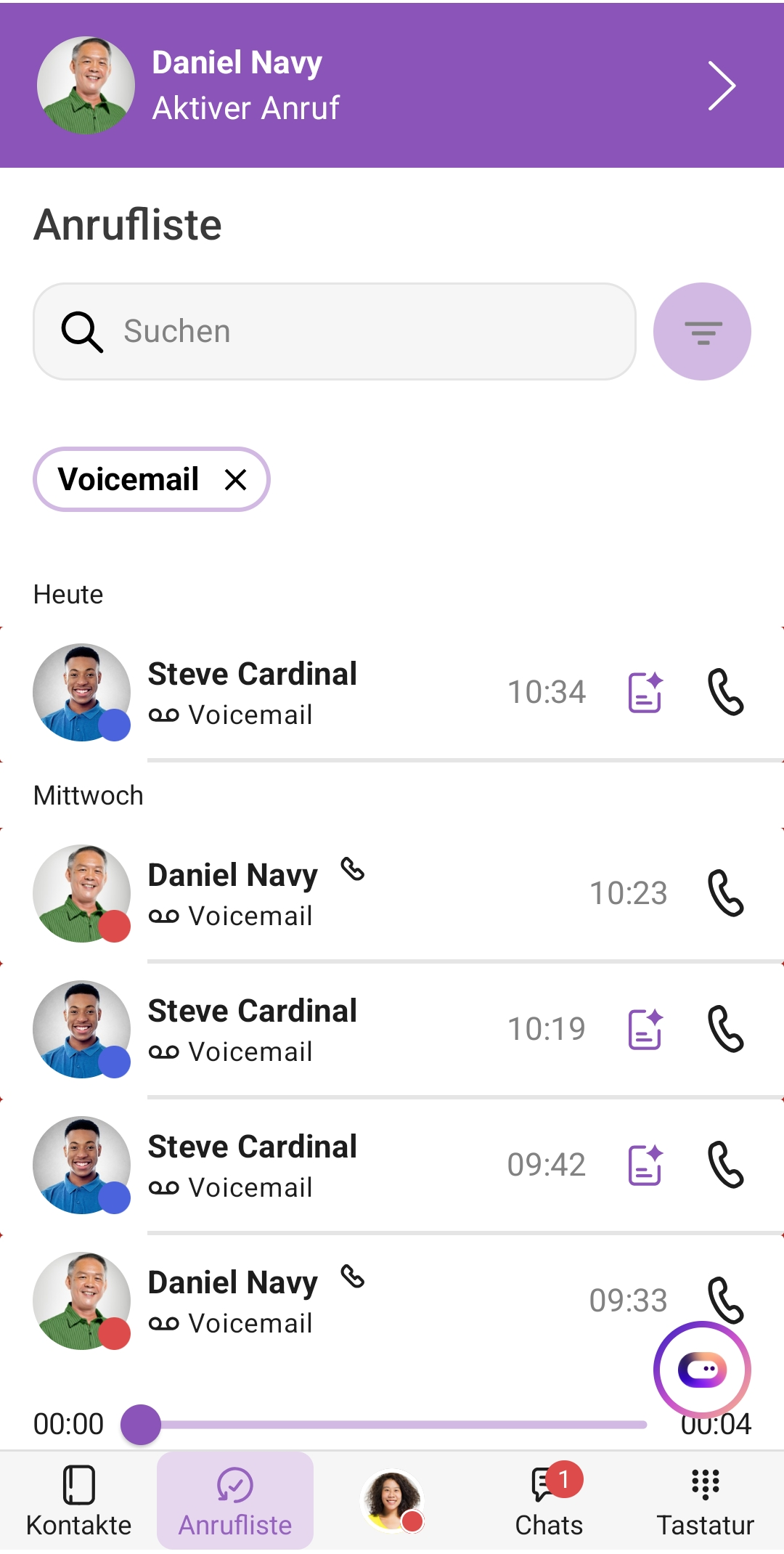The width and height of the screenshot is (784, 1554).
Task: Call Steve Cardinal from the 10:19 entry
Action: 725,1029
